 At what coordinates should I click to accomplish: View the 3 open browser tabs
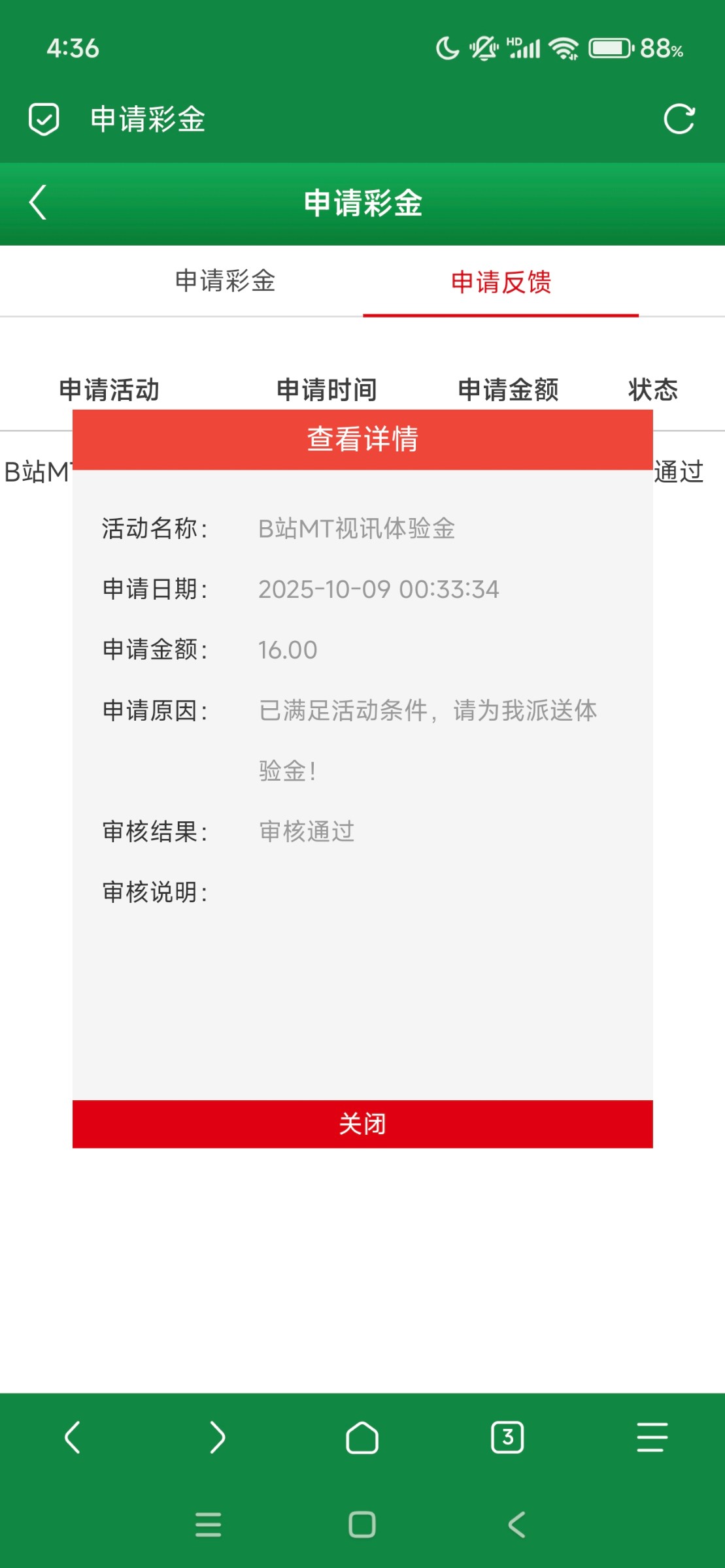[507, 1437]
